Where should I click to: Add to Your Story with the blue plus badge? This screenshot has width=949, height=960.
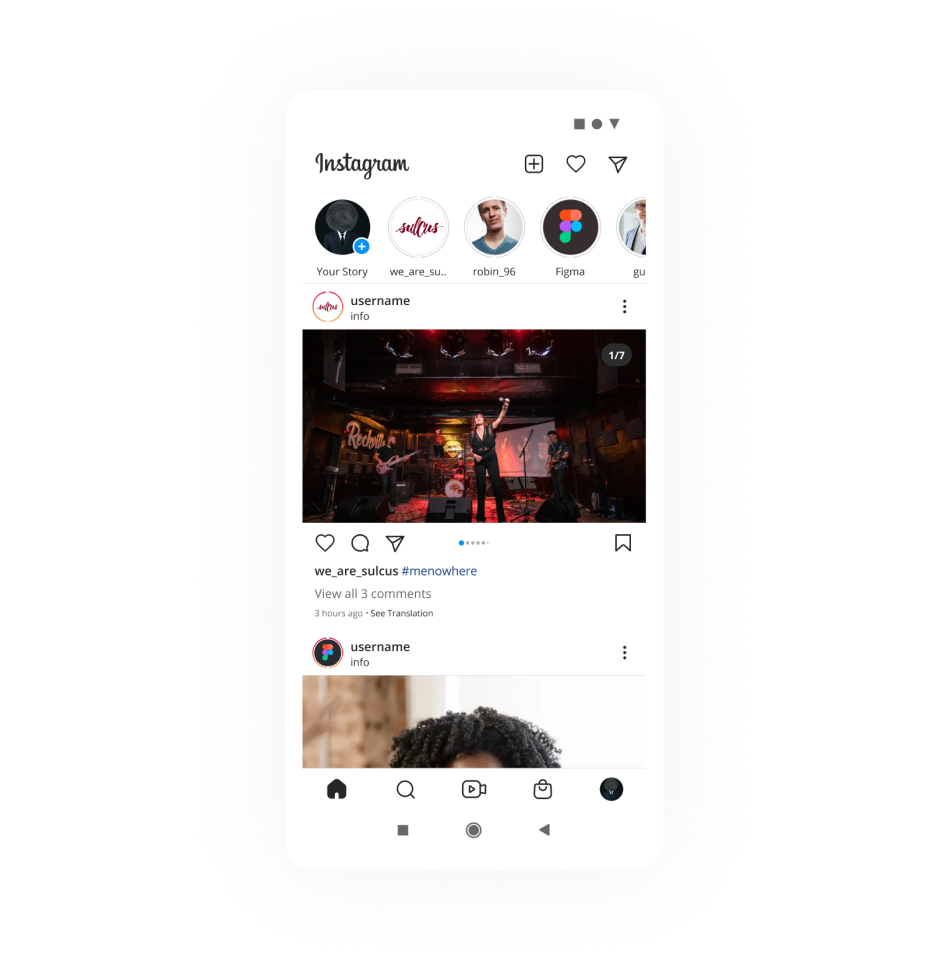(361, 248)
